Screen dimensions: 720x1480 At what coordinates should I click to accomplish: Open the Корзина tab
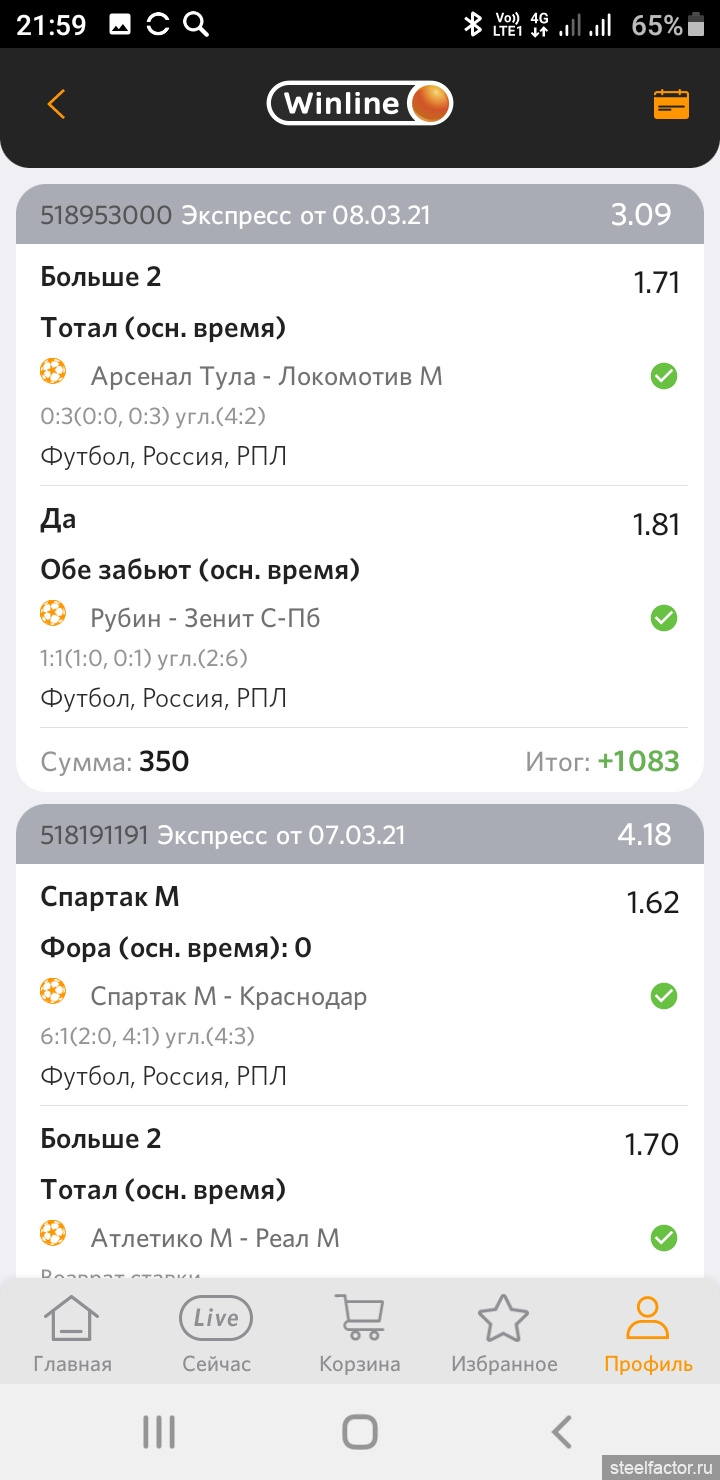360,1335
